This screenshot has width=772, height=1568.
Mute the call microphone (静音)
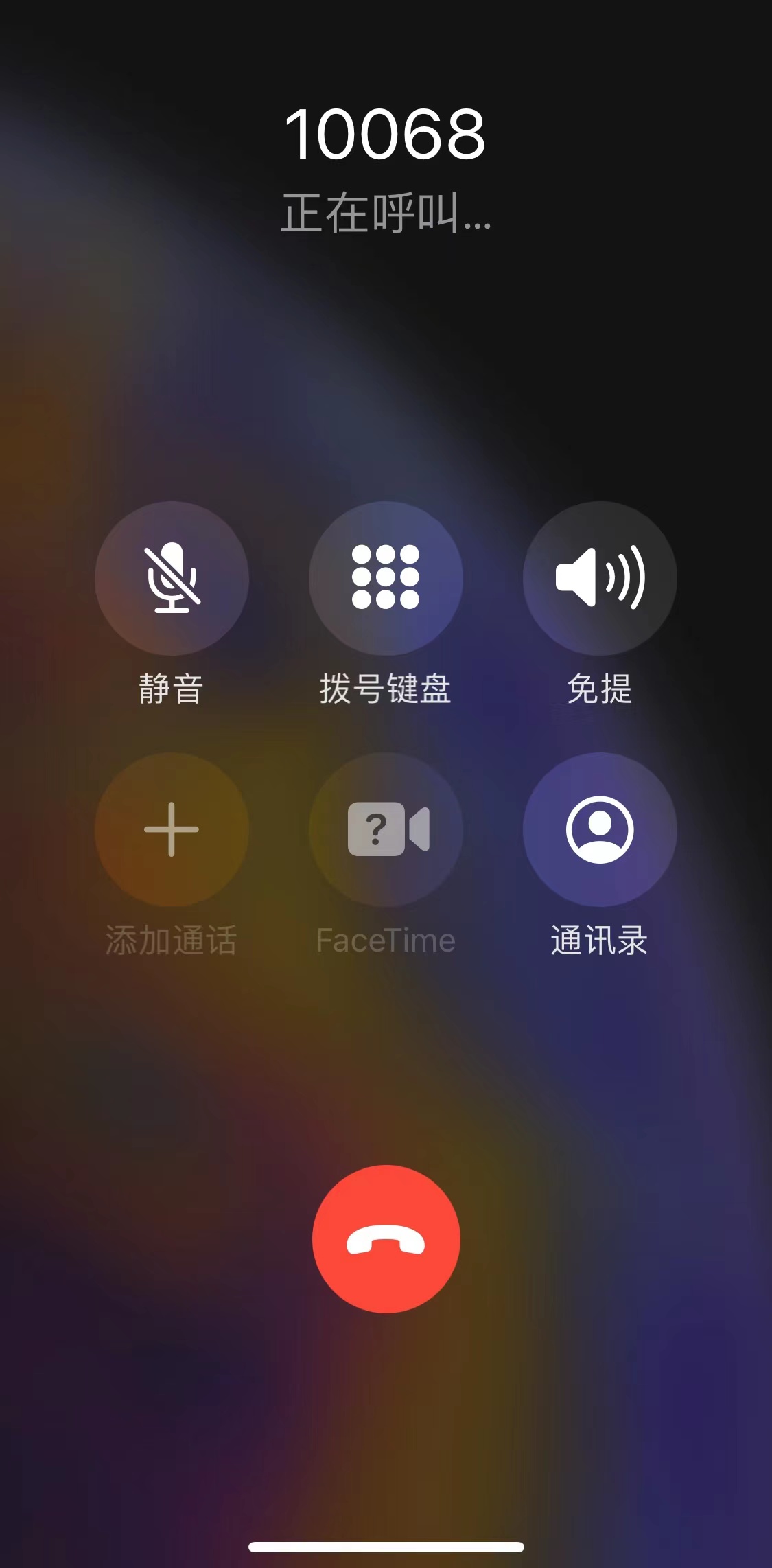pyautogui.click(x=172, y=578)
